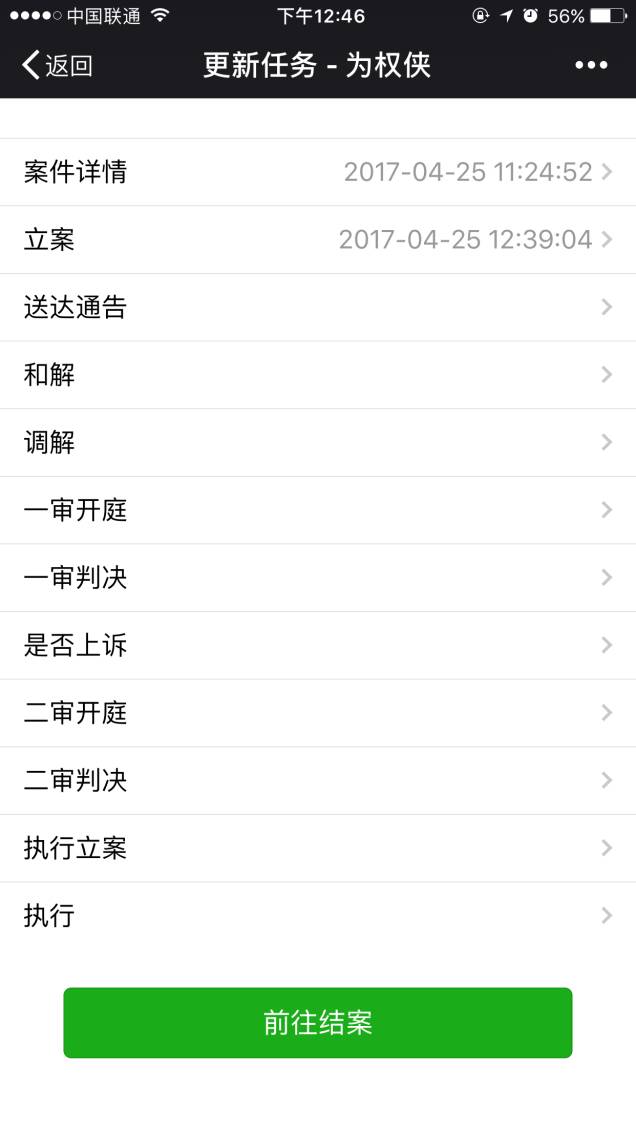Select the 执行立案 row
636x1131 pixels.
(318, 848)
